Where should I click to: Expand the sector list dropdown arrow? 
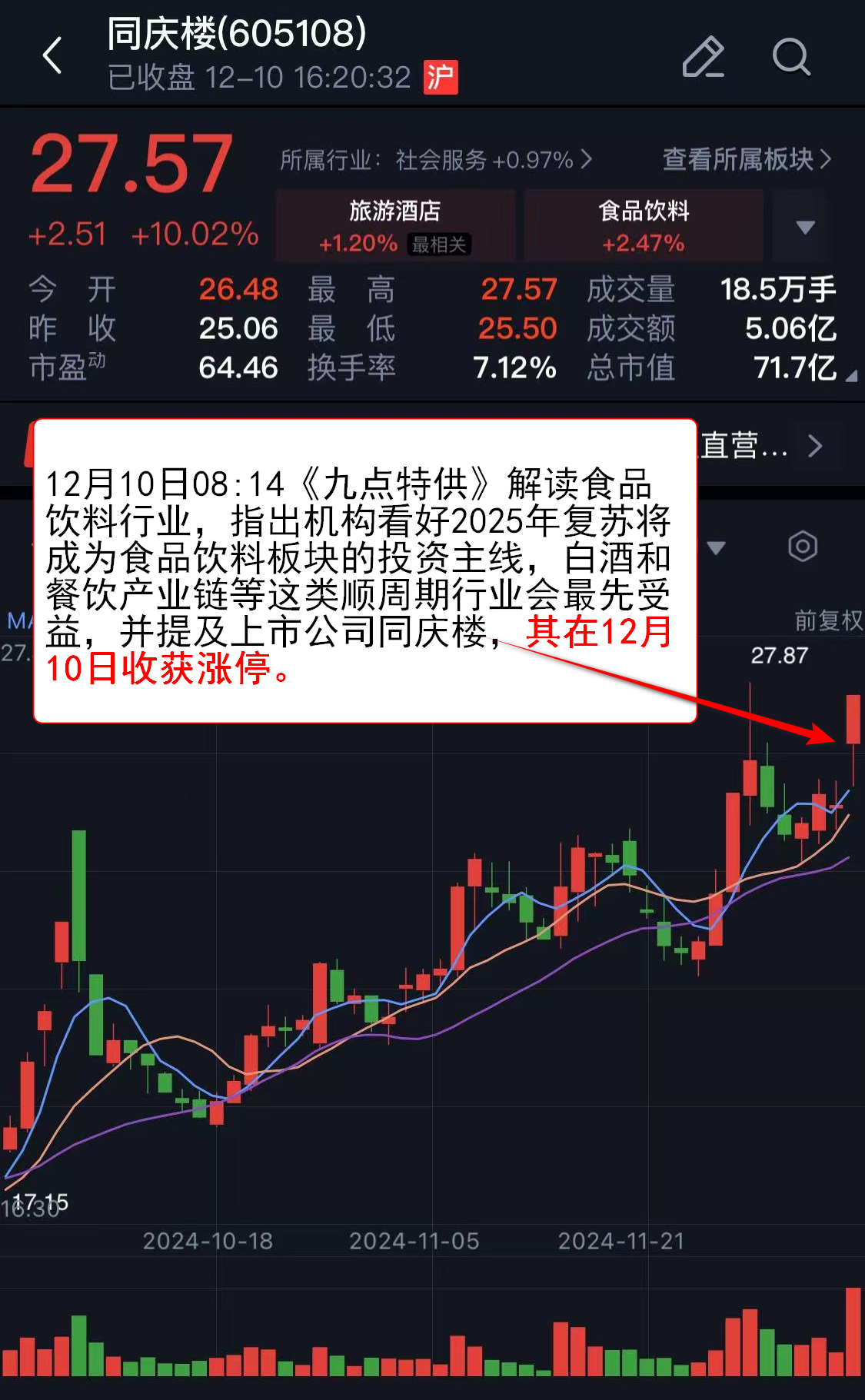(x=805, y=227)
